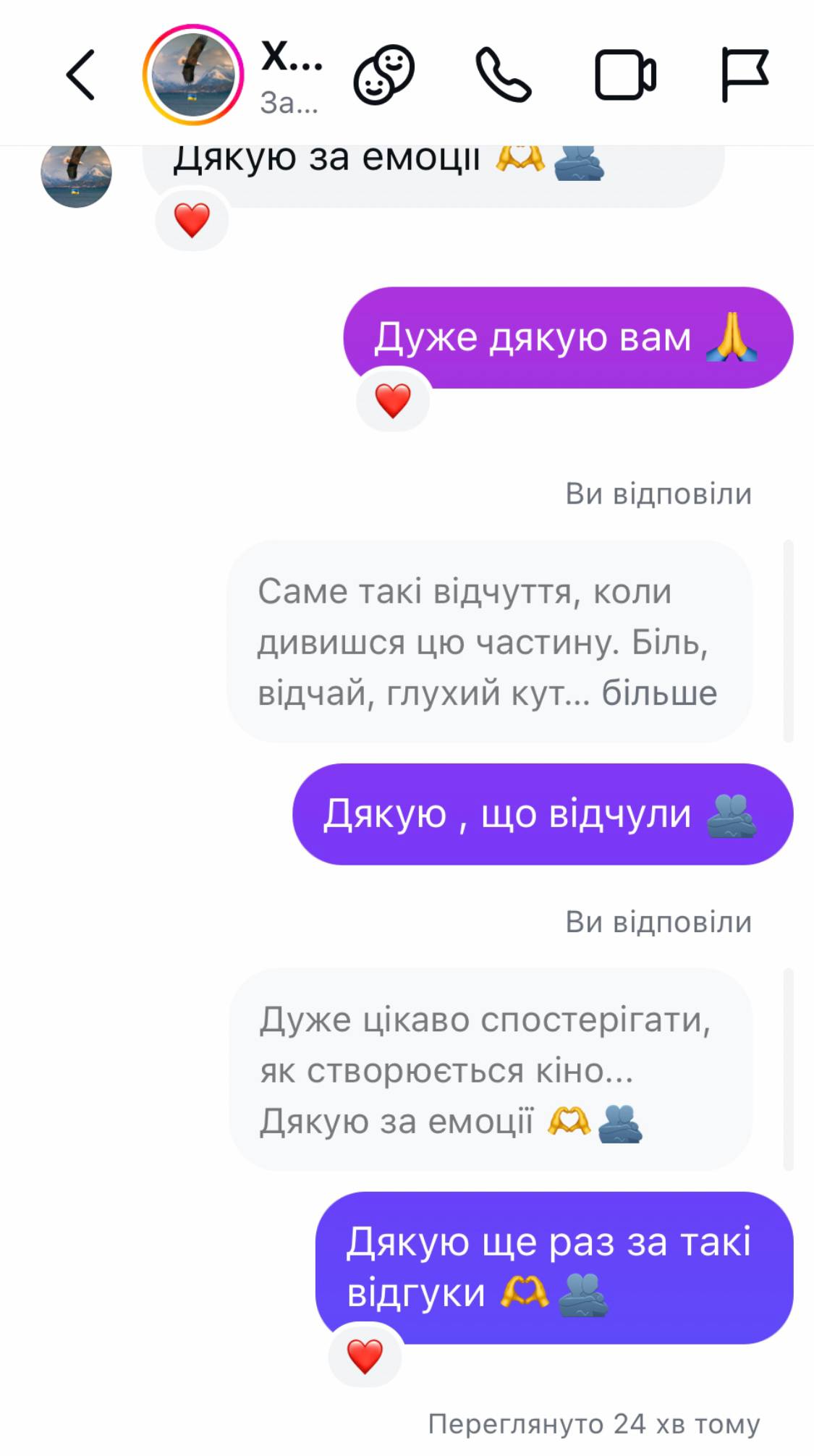
Task: Open the contact name in header
Action: coord(291,58)
